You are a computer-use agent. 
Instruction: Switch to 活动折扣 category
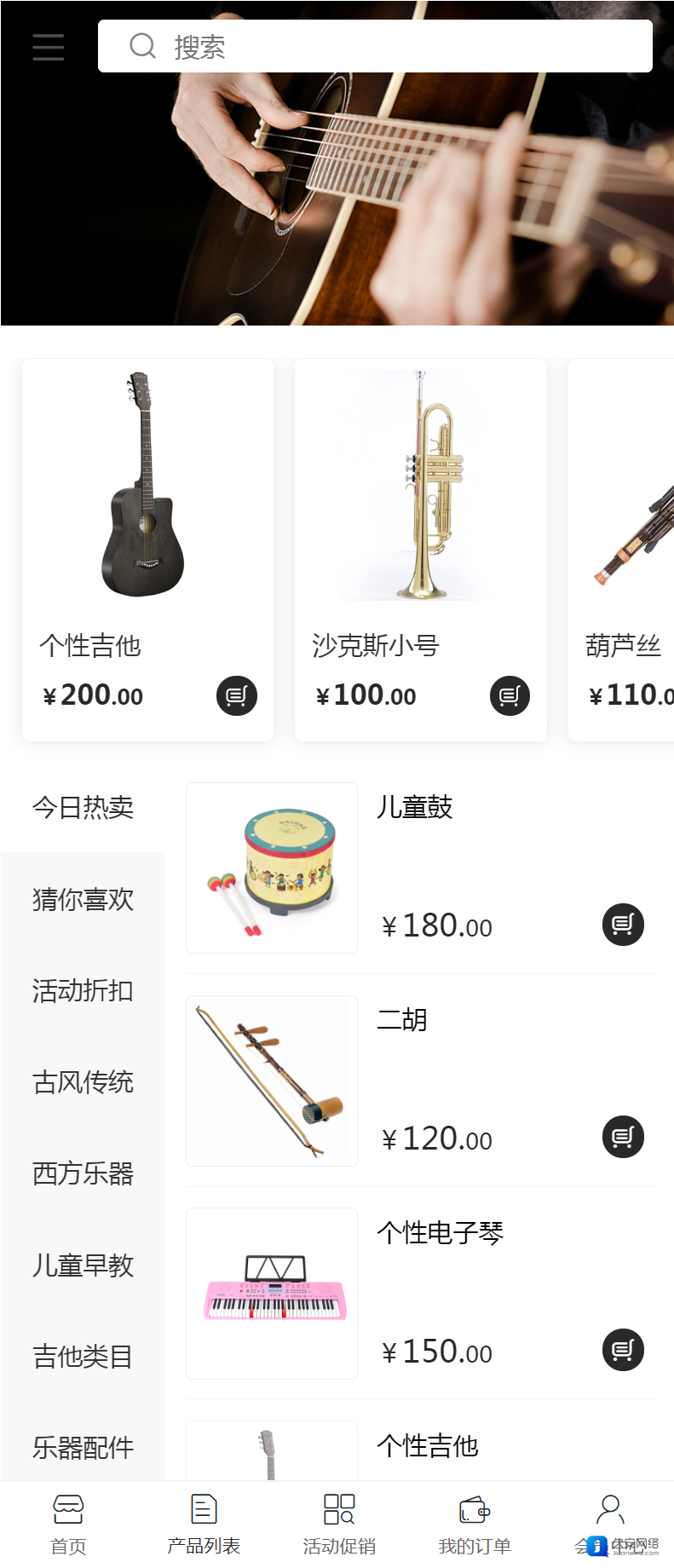pyautogui.click(x=83, y=990)
